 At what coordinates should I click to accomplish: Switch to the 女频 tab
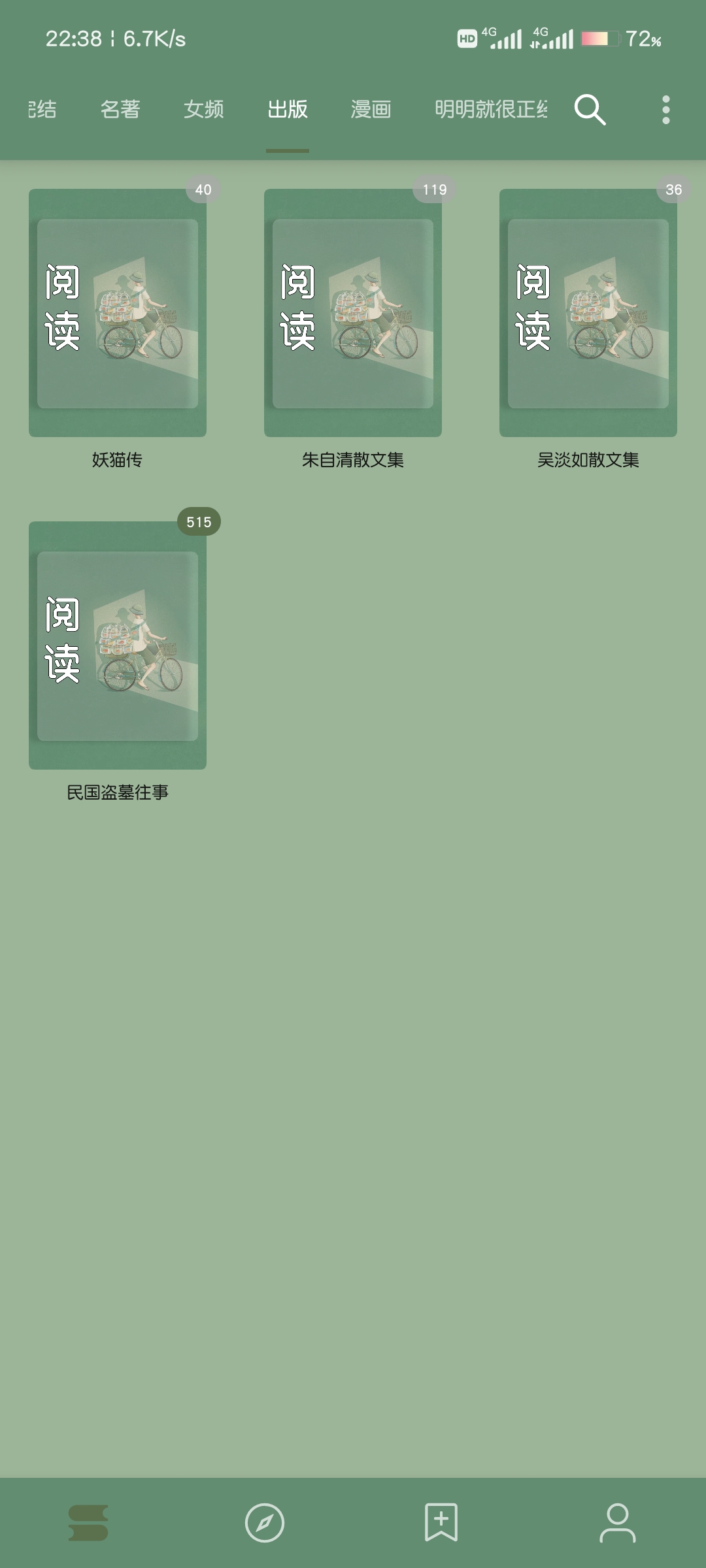pyautogui.click(x=204, y=109)
